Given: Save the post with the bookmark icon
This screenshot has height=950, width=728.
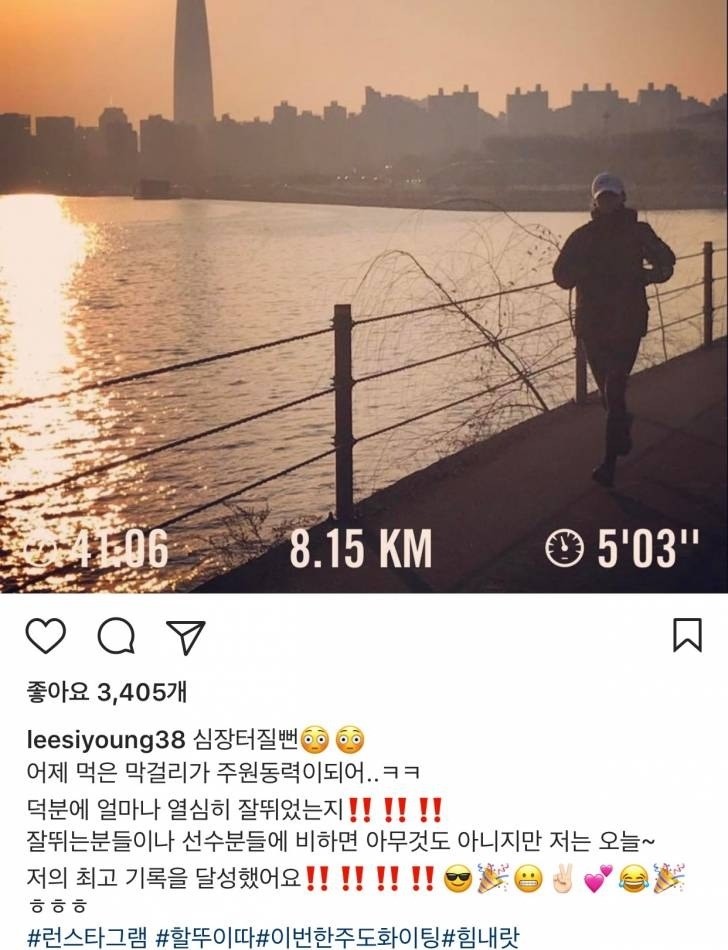Looking at the screenshot, I should tap(687, 635).
